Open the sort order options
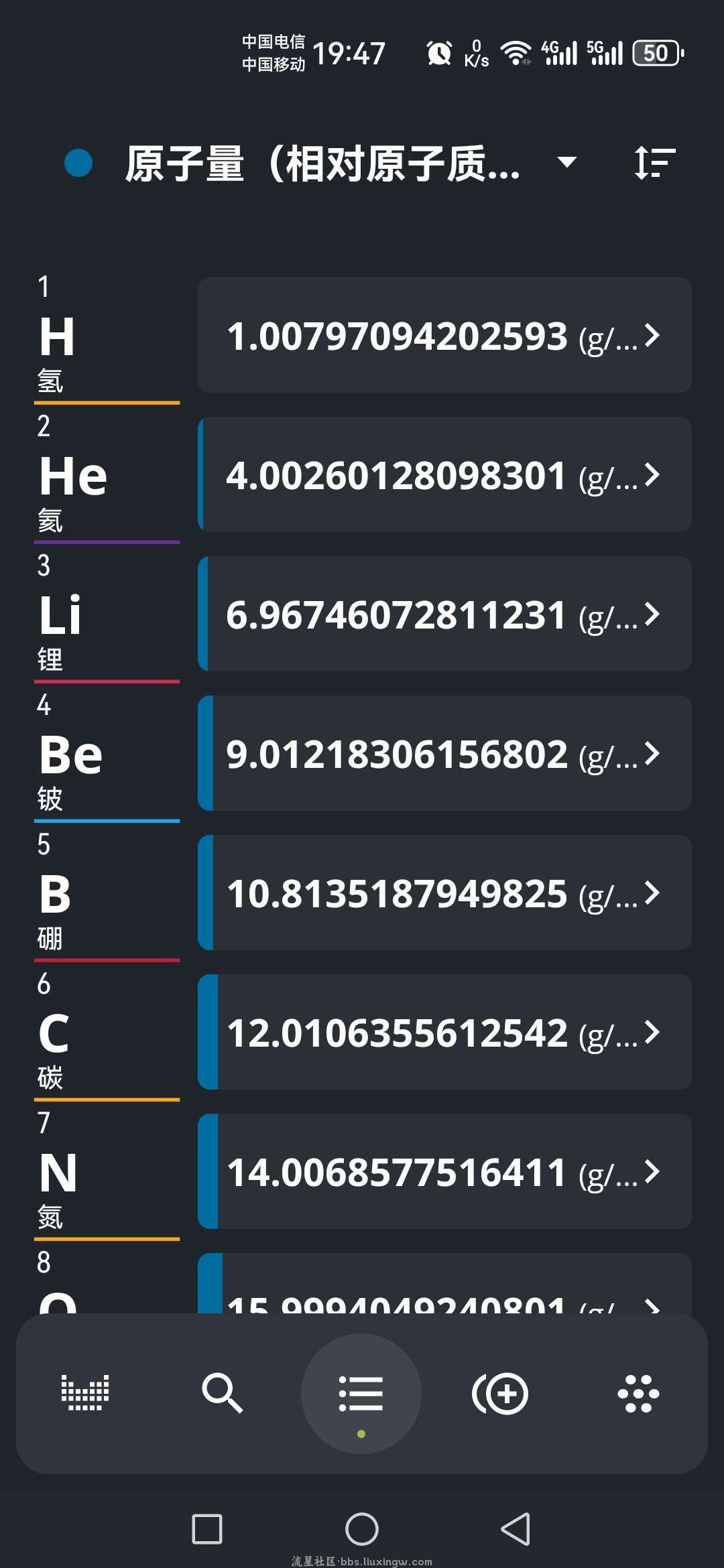The width and height of the screenshot is (724, 1568). coord(654,163)
